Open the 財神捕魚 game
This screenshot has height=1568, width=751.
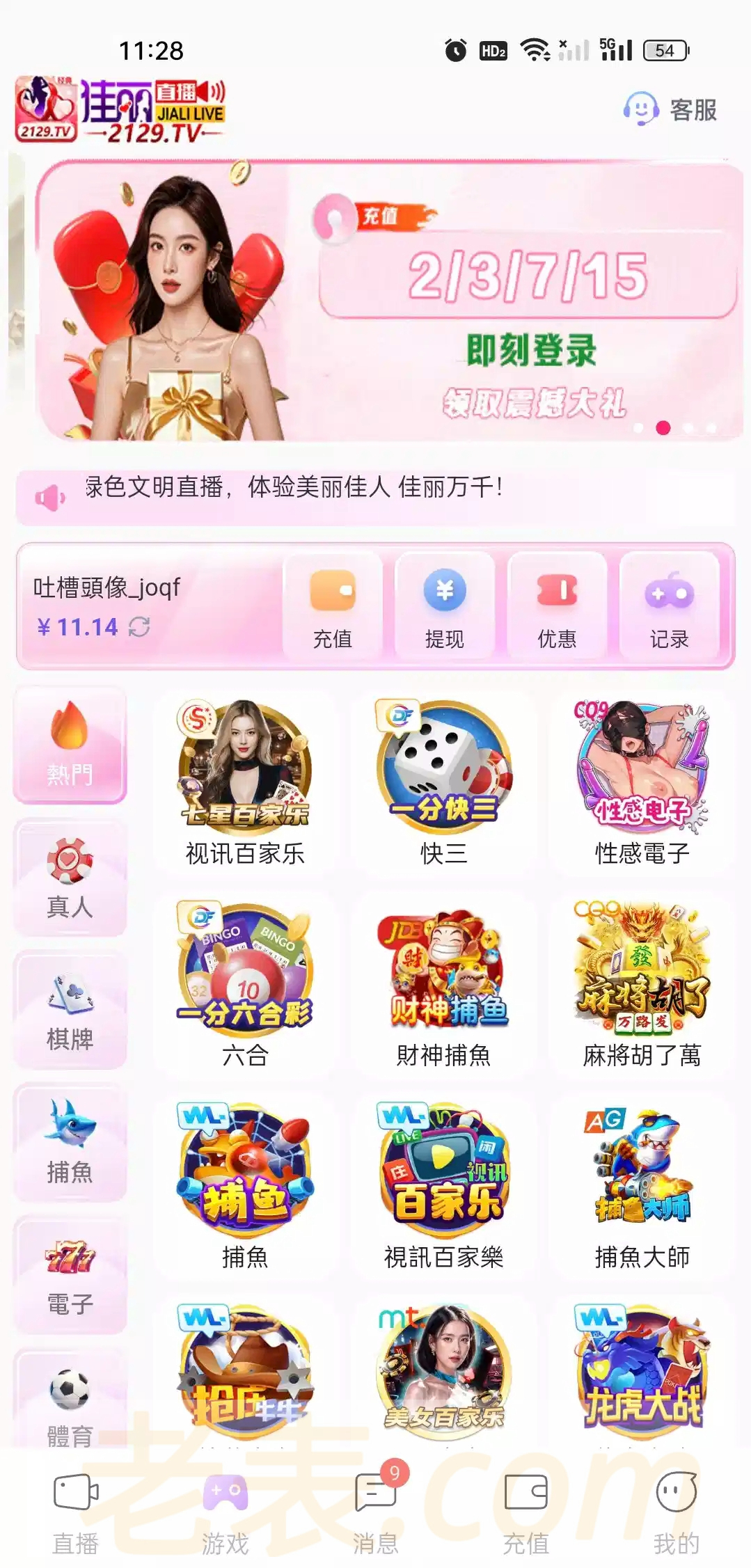pyautogui.click(x=444, y=983)
